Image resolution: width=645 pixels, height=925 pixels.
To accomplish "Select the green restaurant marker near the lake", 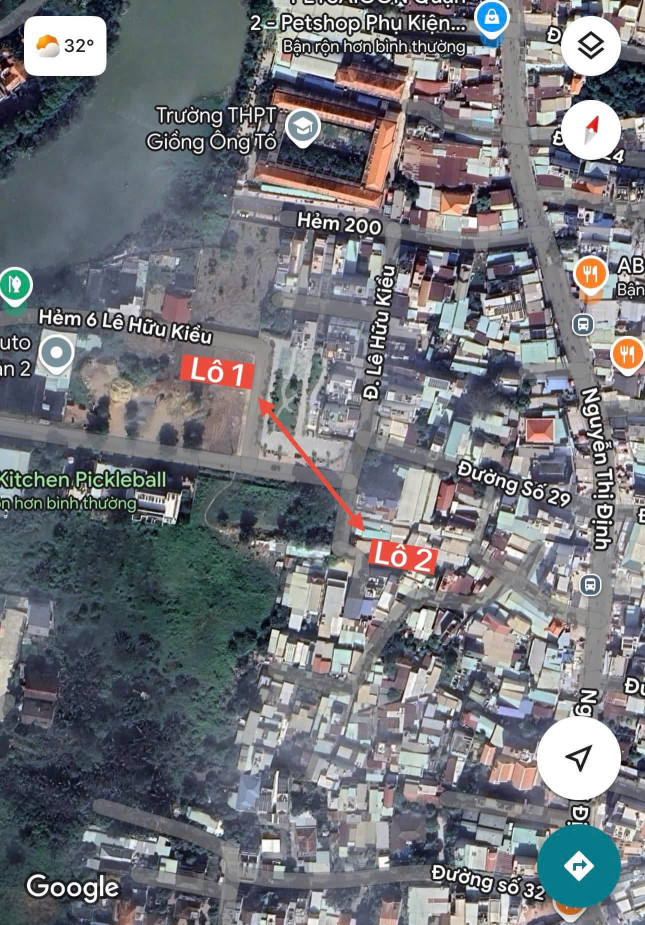I will tap(15, 285).
